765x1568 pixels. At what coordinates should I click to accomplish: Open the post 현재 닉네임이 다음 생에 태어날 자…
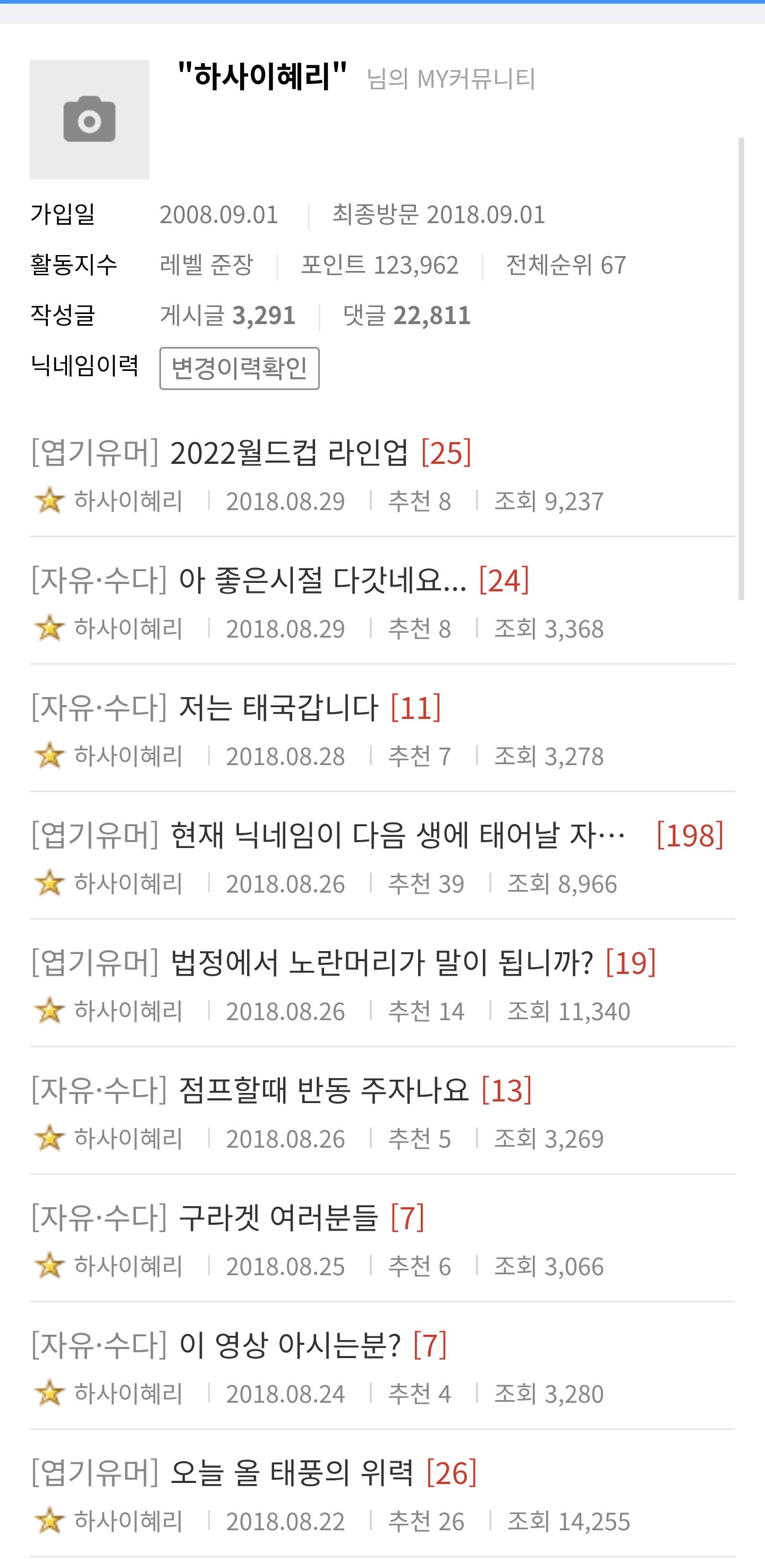click(x=397, y=835)
